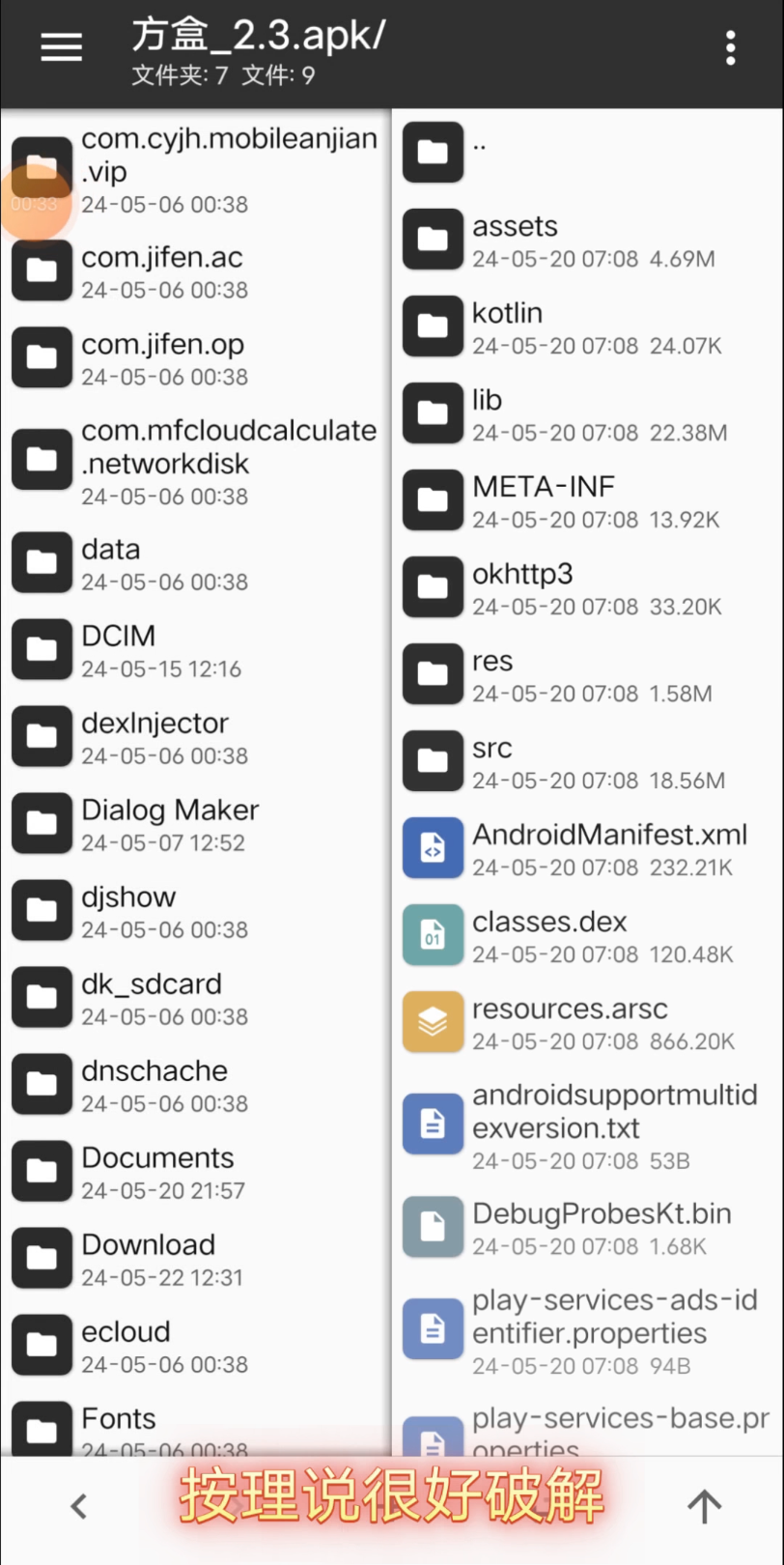The height and width of the screenshot is (1565, 784).
Task: Open the Download folder
Action: pos(195,1259)
